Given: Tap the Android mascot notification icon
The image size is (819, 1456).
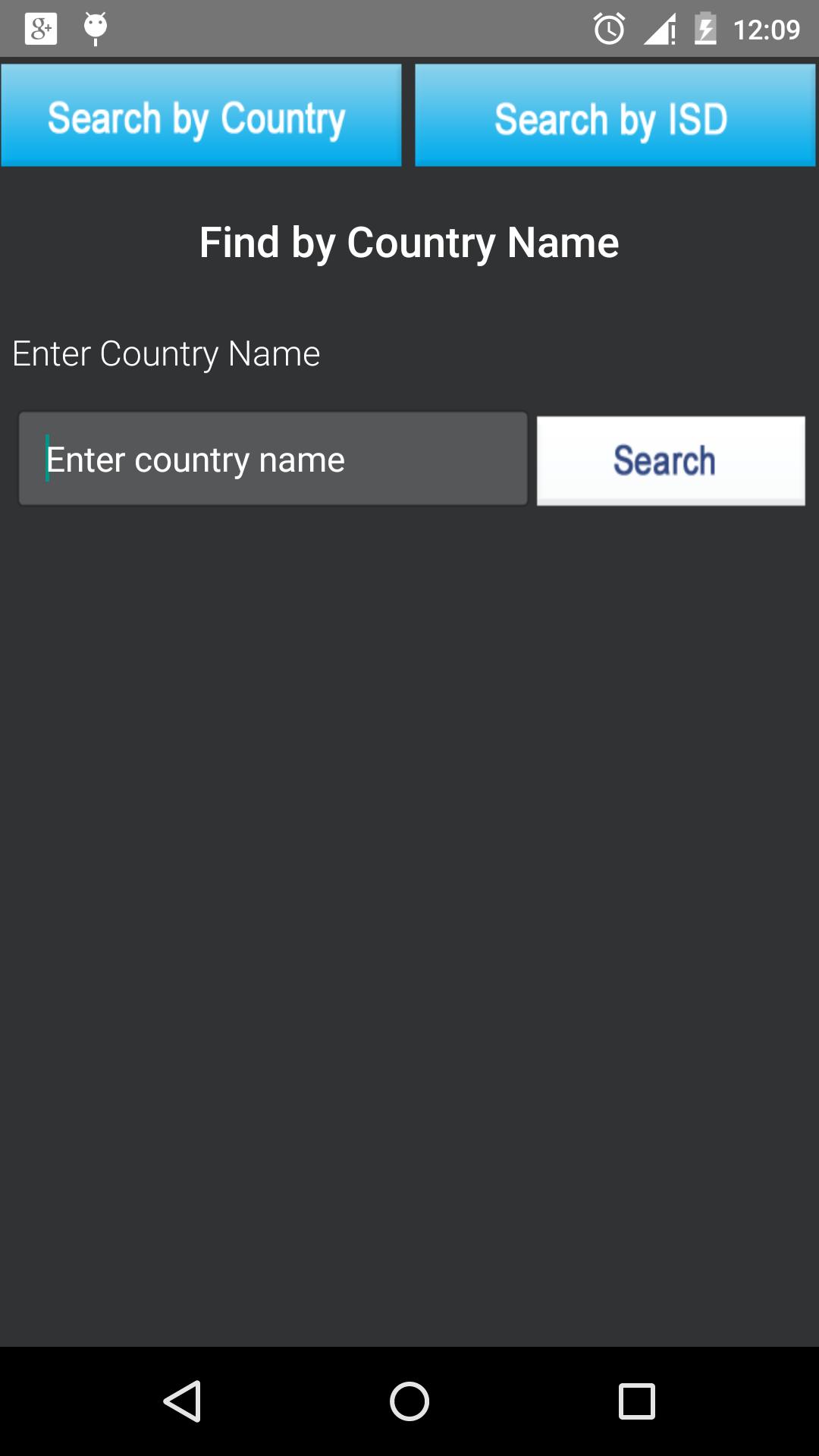Looking at the screenshot, I should tap(95, 29).
